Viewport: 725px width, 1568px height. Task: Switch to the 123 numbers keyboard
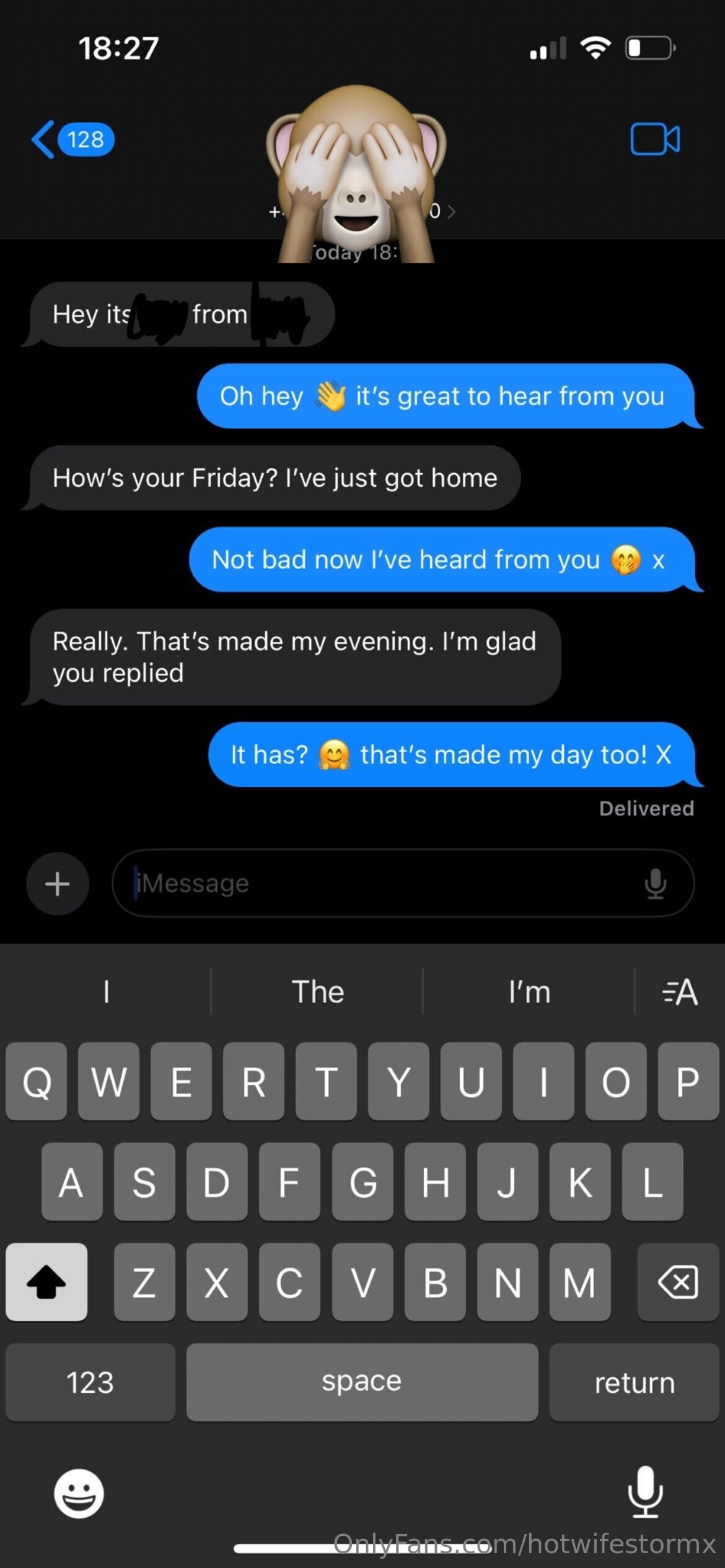[90, 1382]
